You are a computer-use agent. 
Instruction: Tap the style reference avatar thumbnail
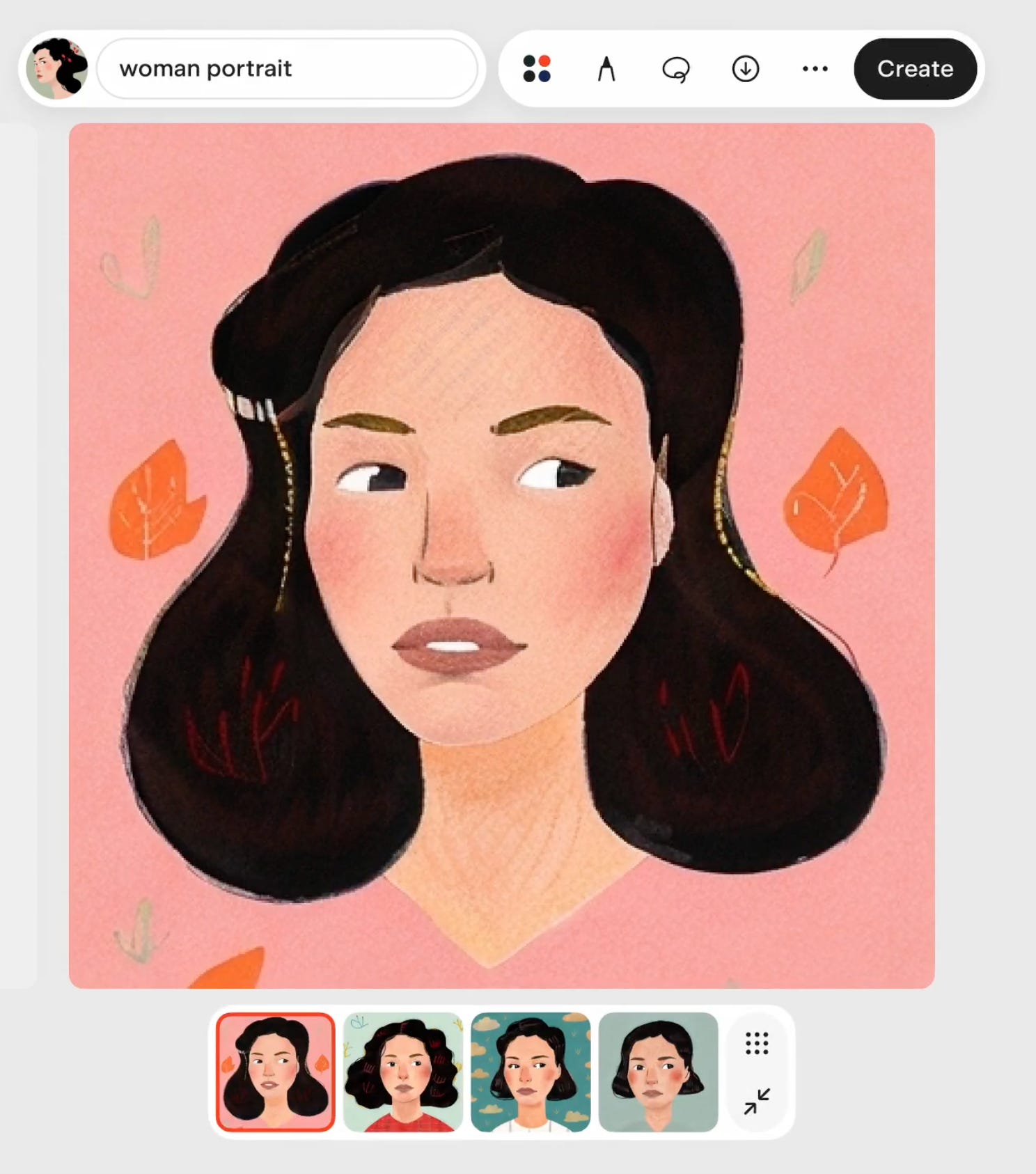click(57, 68)
